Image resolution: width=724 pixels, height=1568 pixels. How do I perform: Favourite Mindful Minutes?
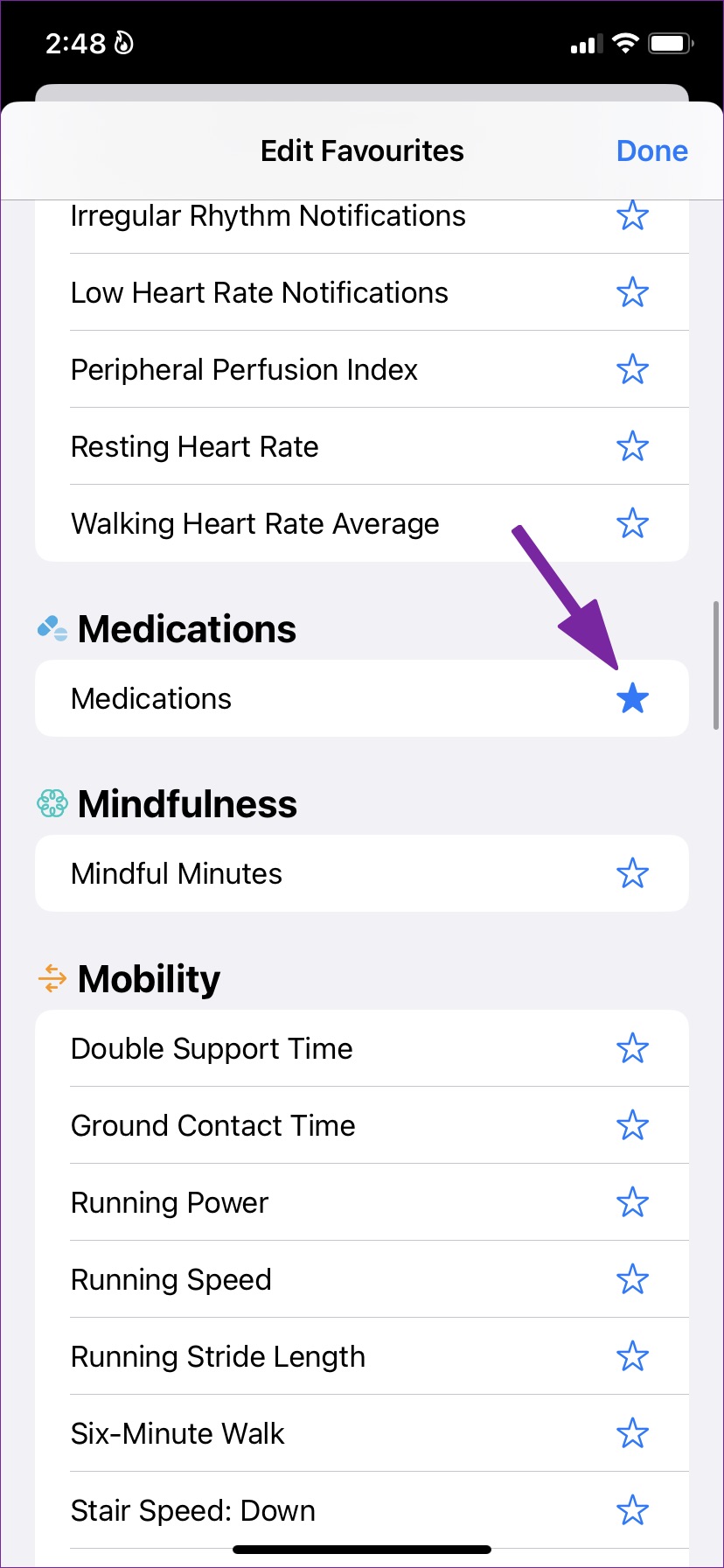click(632, 873)
